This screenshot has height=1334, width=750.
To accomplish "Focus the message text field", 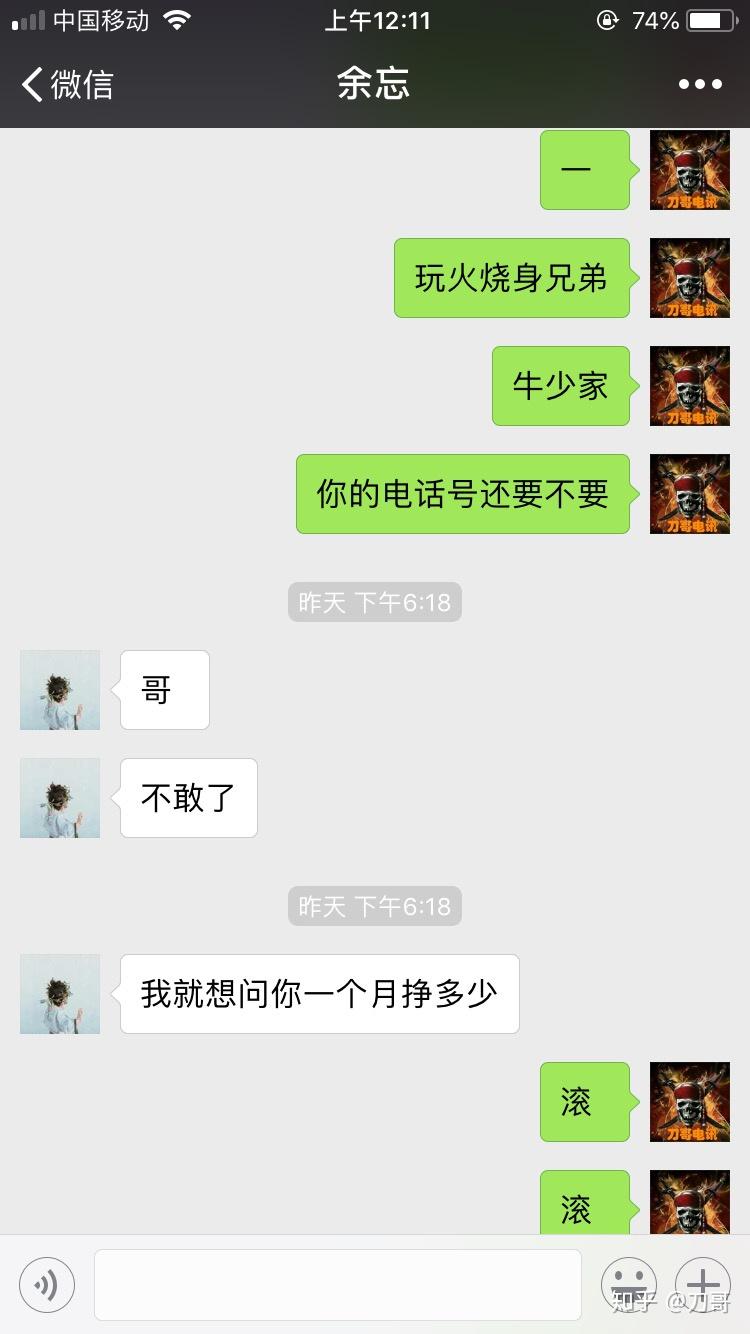I will pos(337,1284).
